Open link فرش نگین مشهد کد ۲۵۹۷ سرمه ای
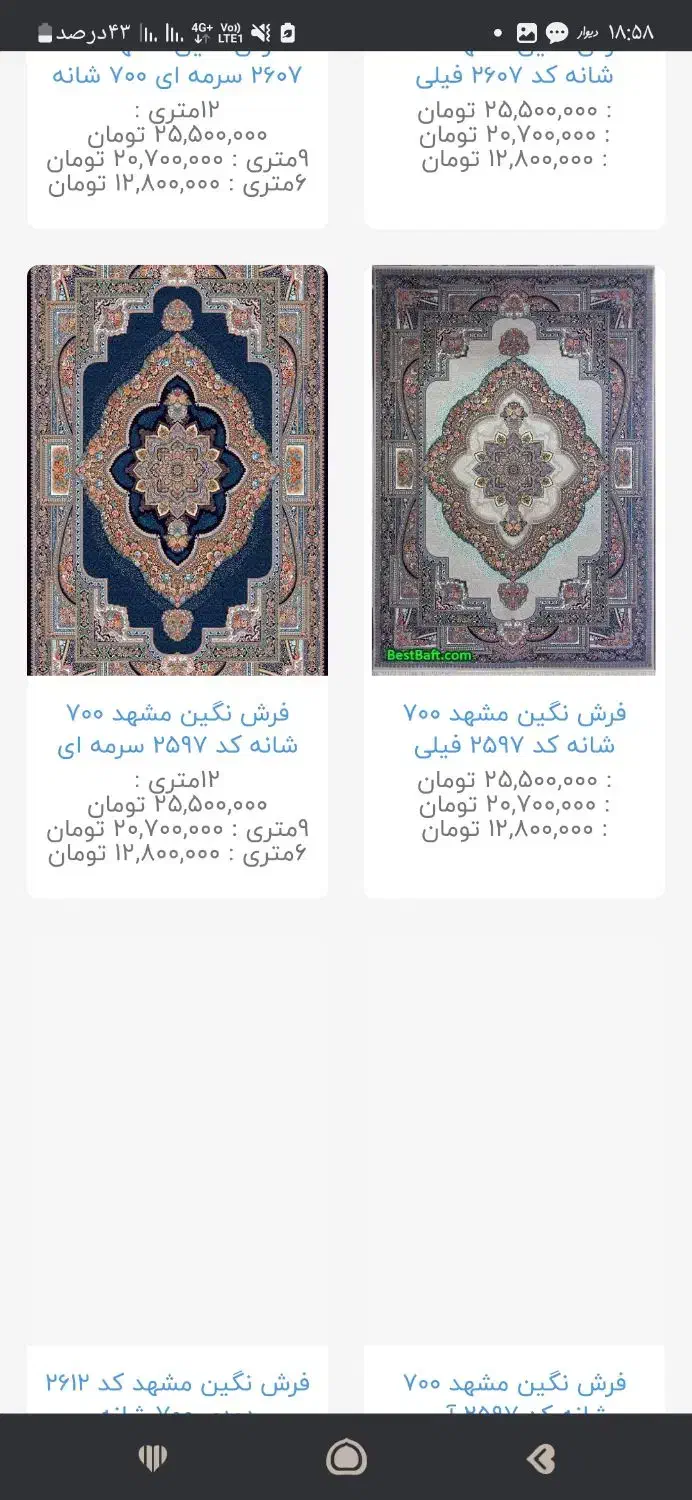Image resolution: width=692 pixels, height=1500 pixels. (x=177, y=729)
